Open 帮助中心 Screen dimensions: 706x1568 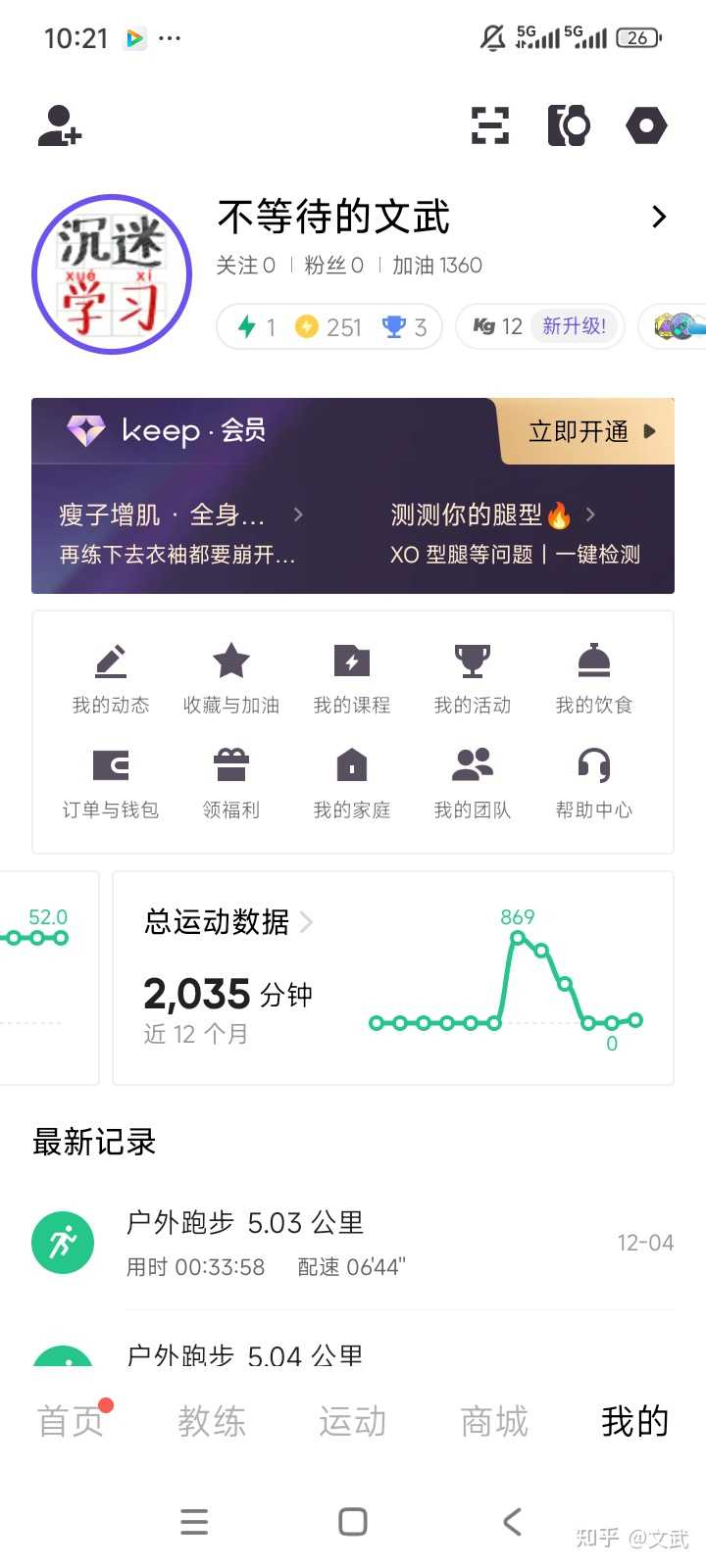pos(594,783)
